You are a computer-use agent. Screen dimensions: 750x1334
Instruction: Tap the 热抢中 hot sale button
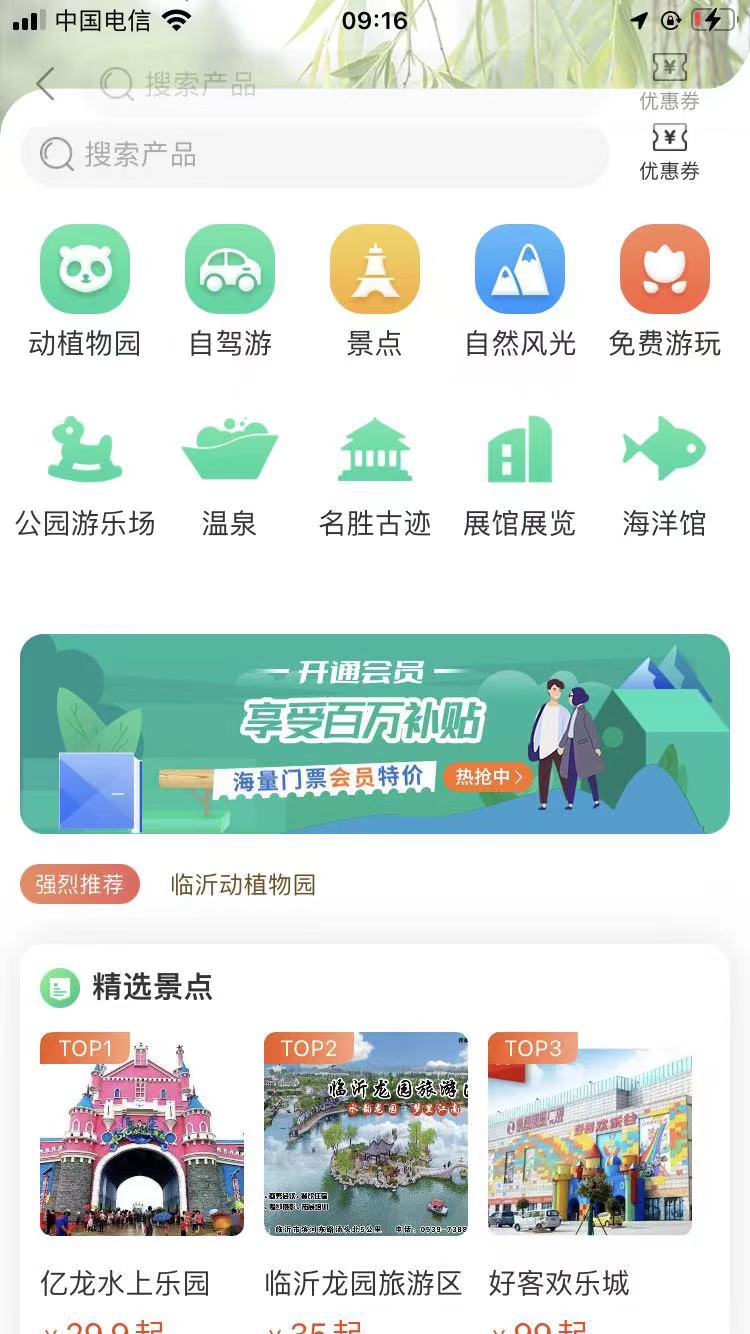tap(487, 777)
